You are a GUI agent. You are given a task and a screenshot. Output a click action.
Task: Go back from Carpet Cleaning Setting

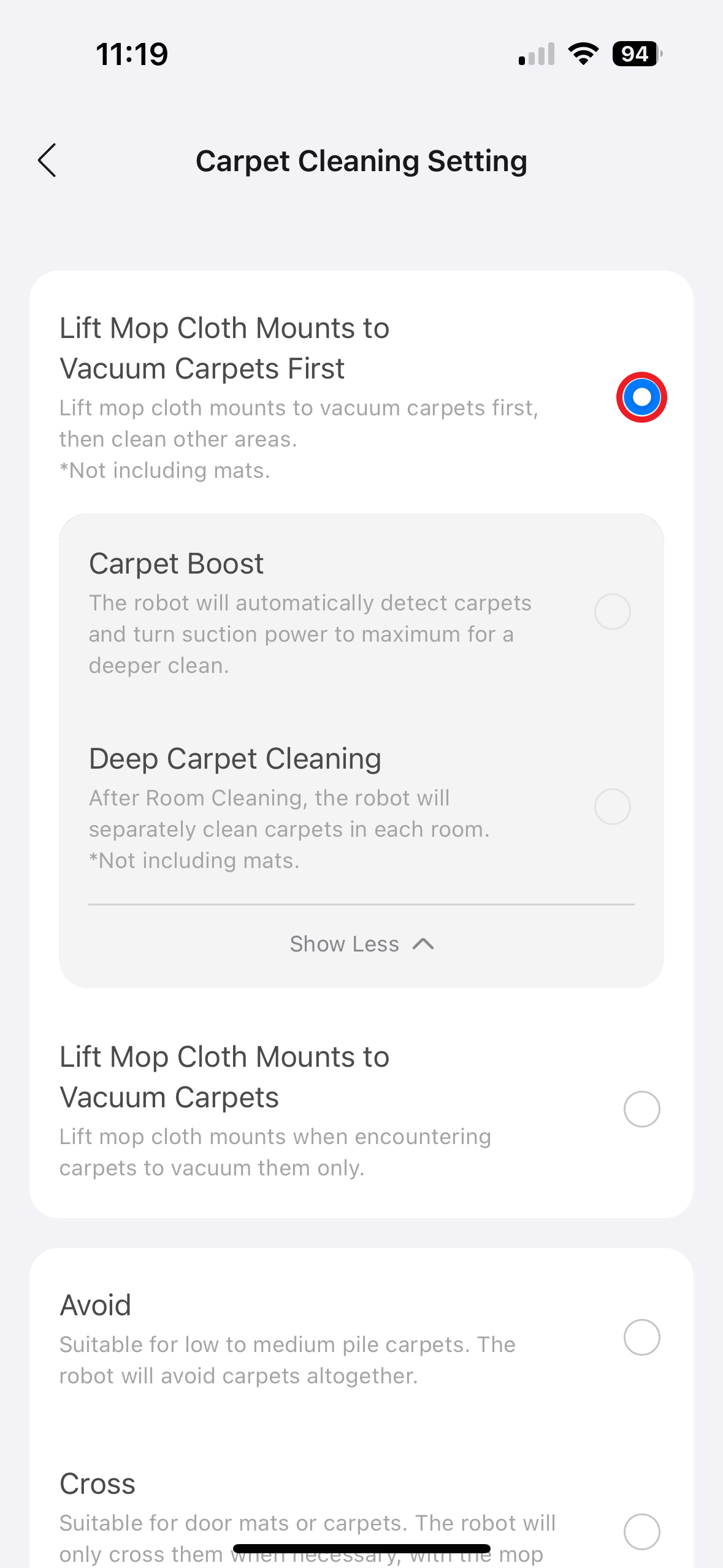click(47, 161)
